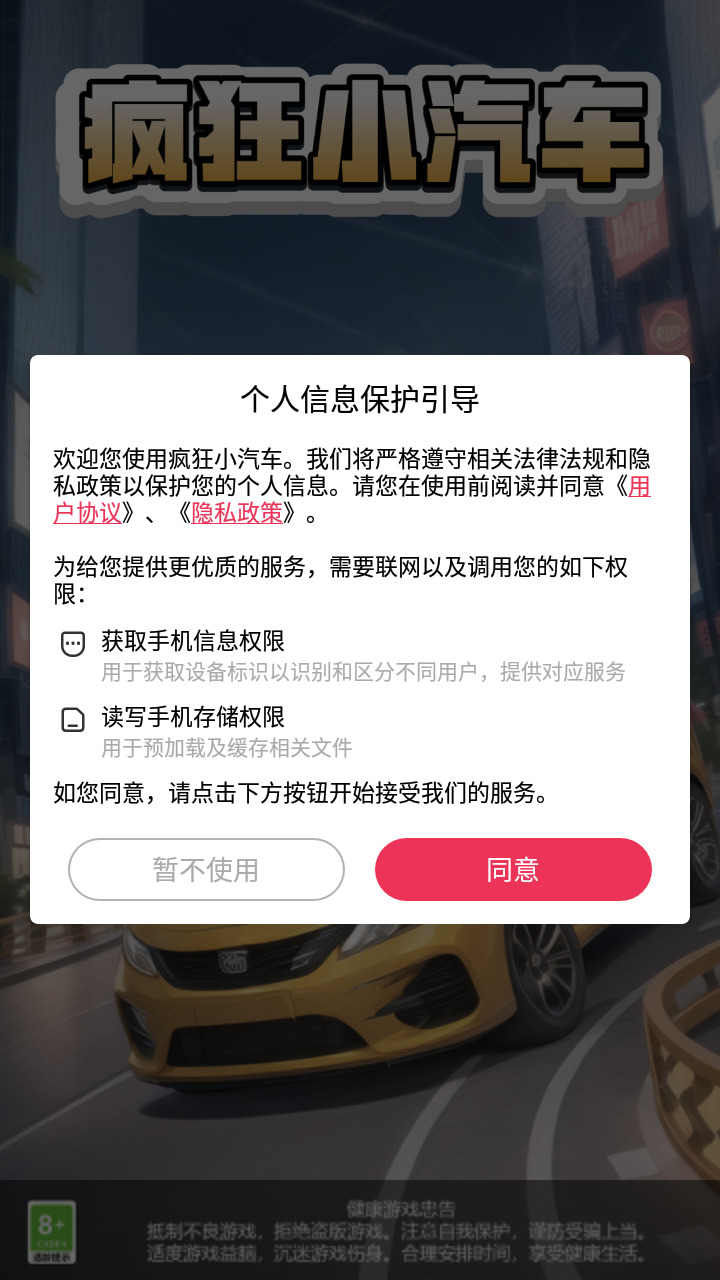Open the 隐私政策 privacy policy link
Image resolution: width=720 pixels, height=1280 pixels.
(237, 513)
